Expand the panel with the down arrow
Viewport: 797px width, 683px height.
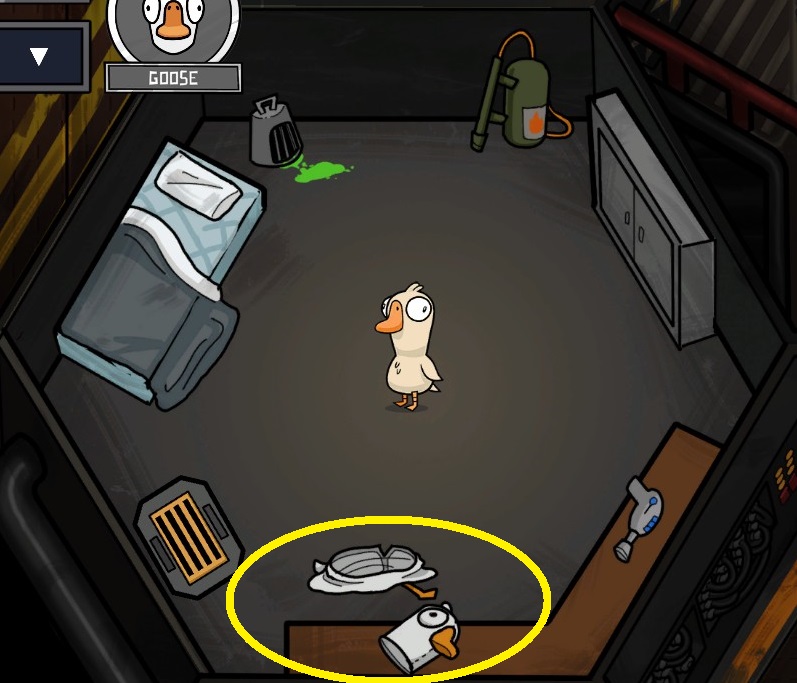(39, 56)
